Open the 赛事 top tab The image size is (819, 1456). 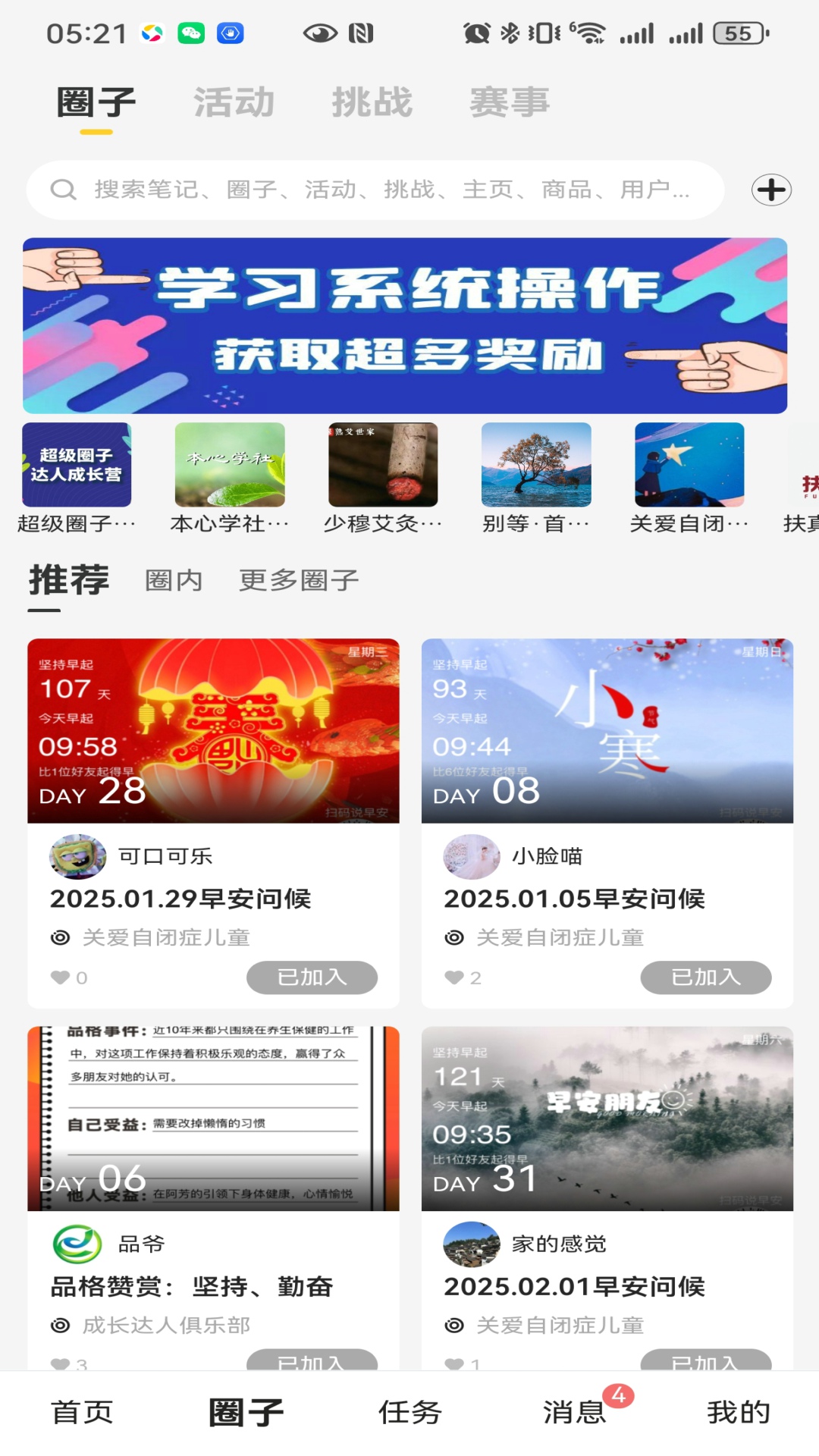pyautogui.click(x=510, y=102)
